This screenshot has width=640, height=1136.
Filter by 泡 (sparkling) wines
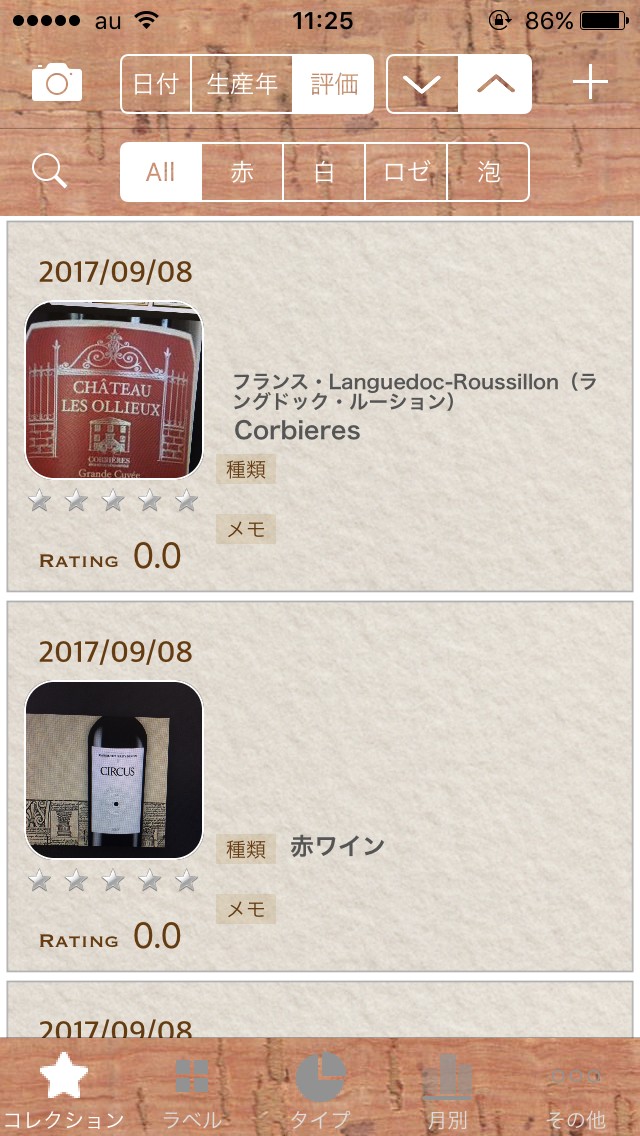click(489, 172)
